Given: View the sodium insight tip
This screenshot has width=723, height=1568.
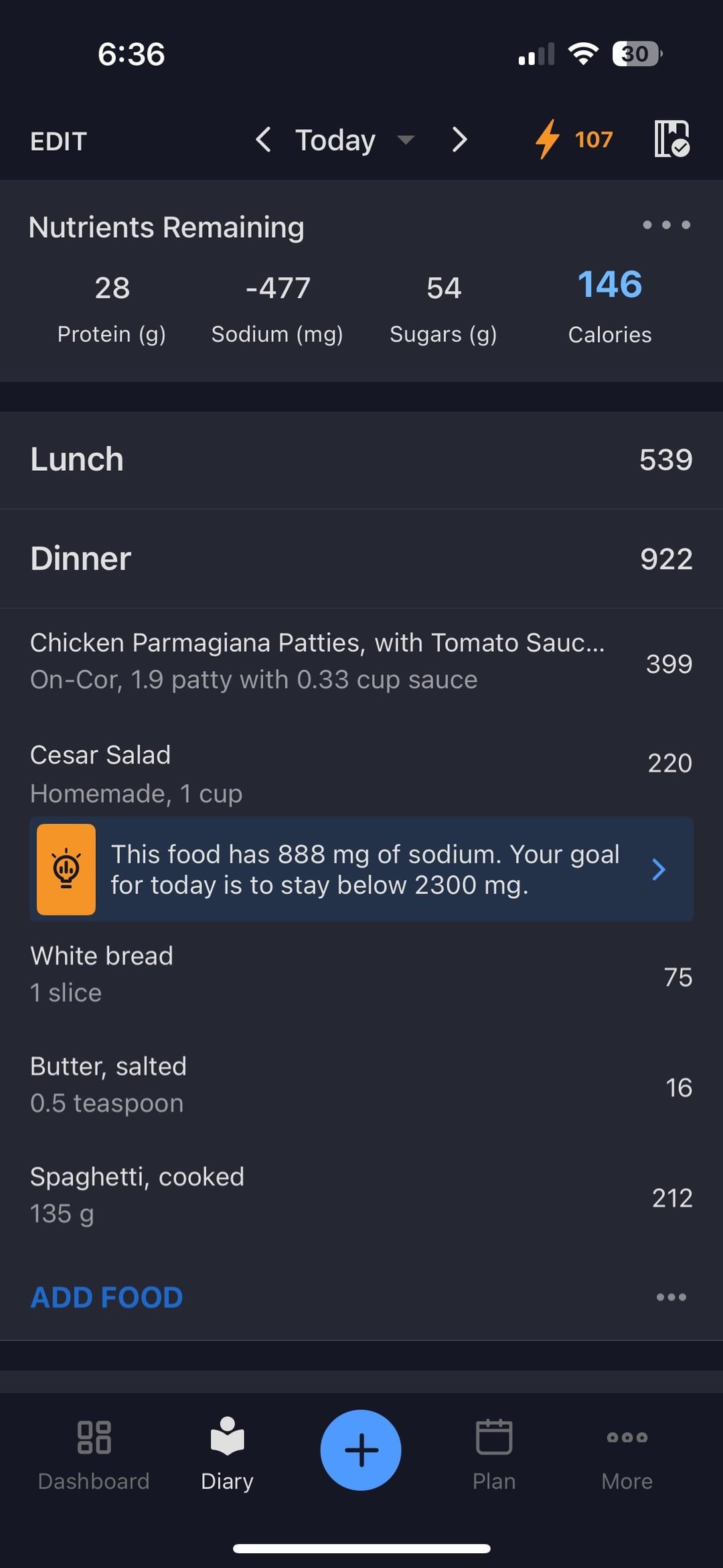Looking at the screenshot, I should tap(361, 869).
